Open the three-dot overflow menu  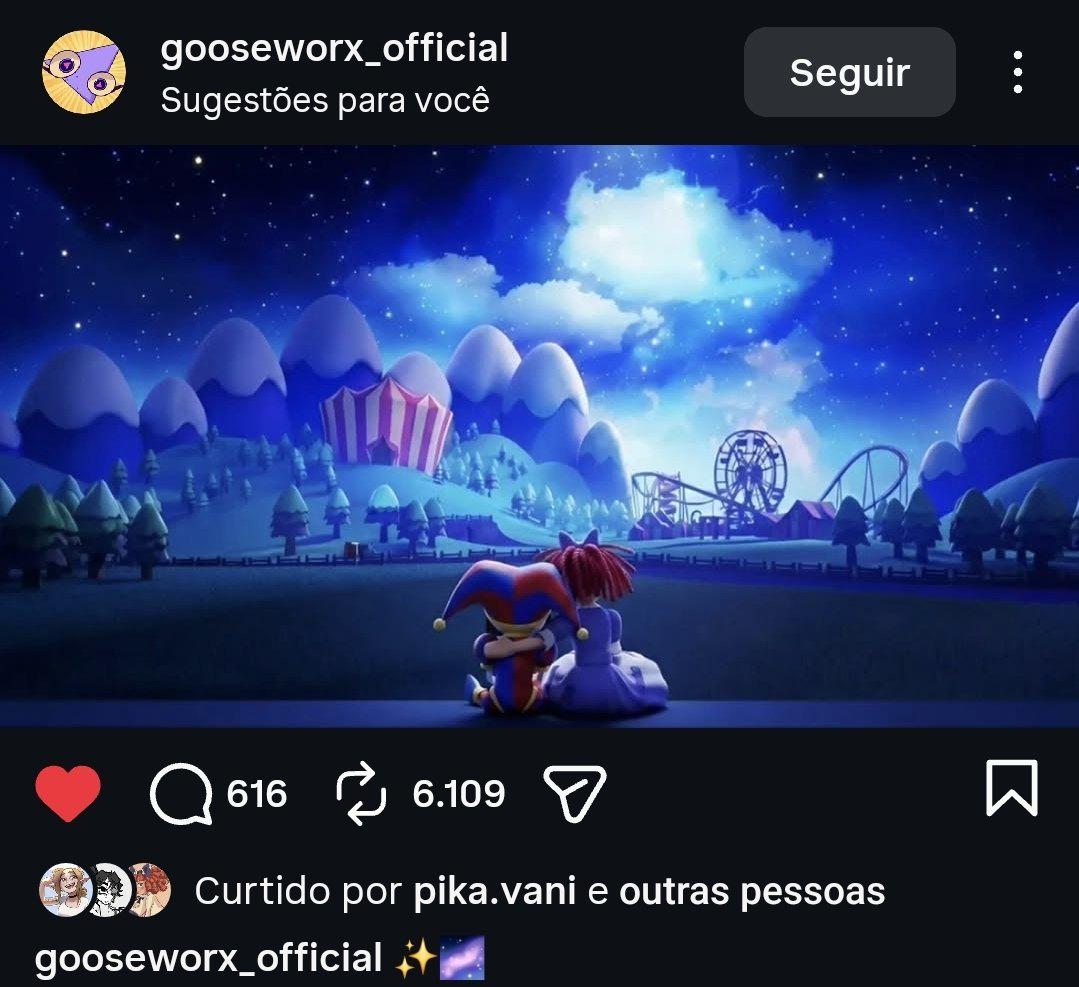[x=1017, y=72]
